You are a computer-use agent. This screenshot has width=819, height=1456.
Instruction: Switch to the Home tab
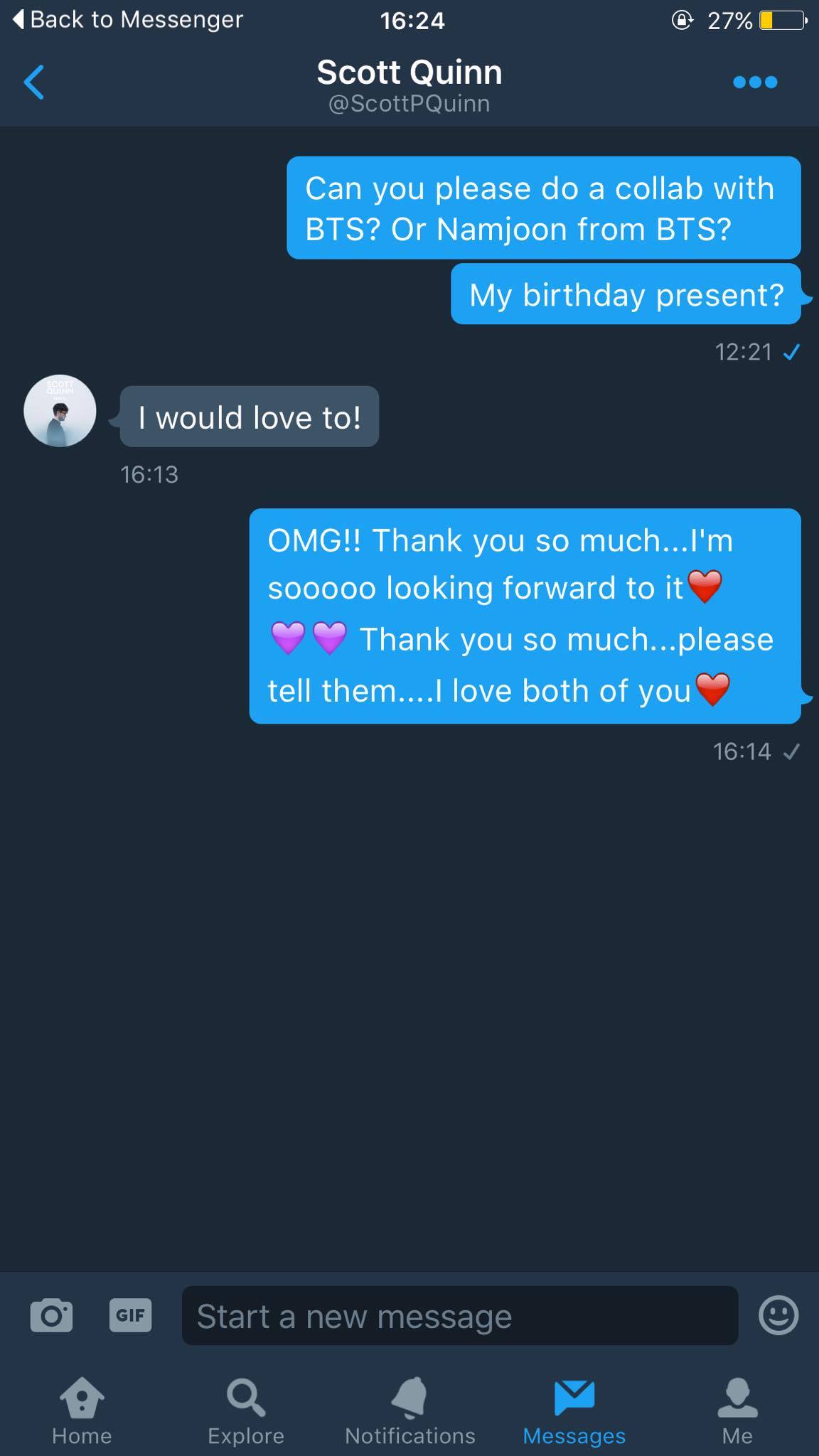(82, 1411)
